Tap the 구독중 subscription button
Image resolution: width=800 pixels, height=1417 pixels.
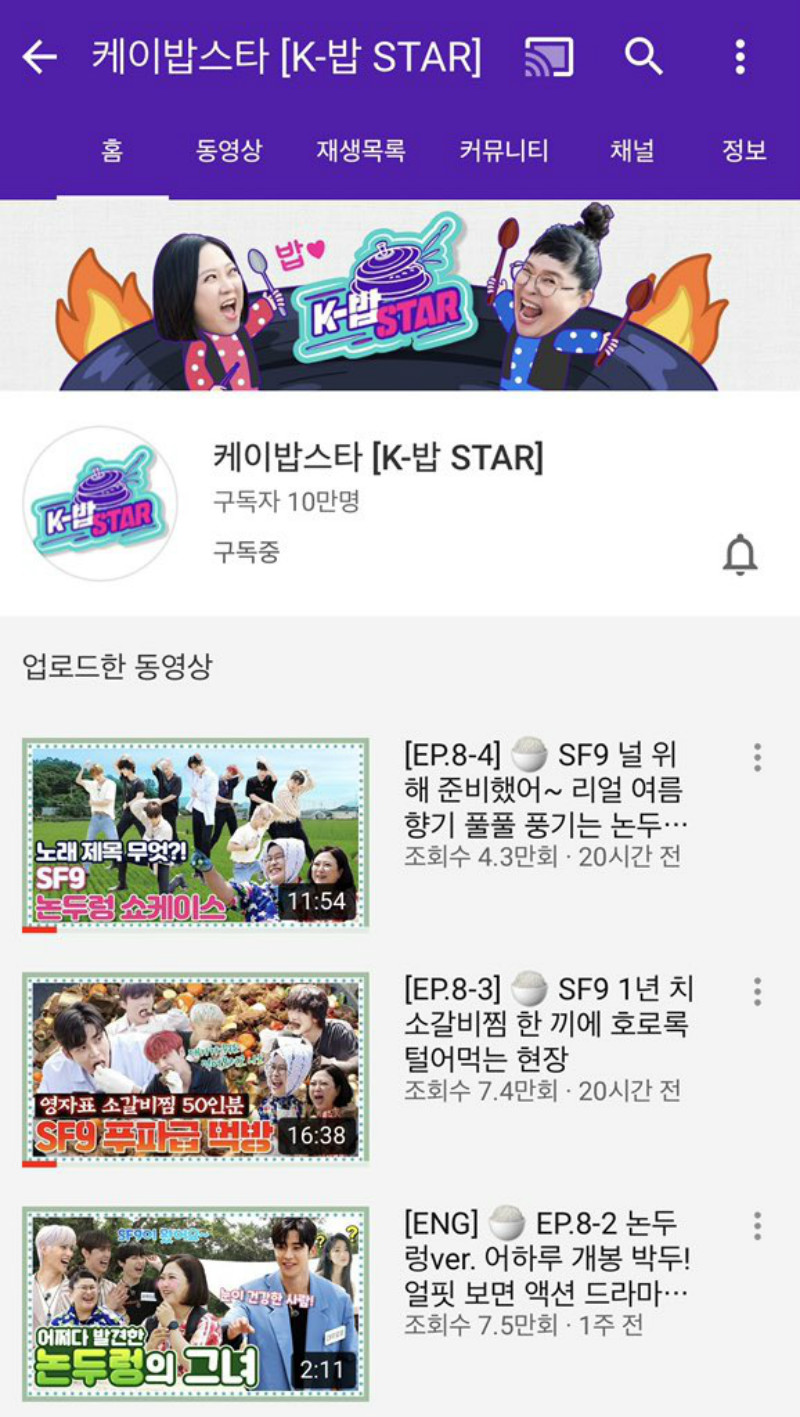tap(246, 552)
